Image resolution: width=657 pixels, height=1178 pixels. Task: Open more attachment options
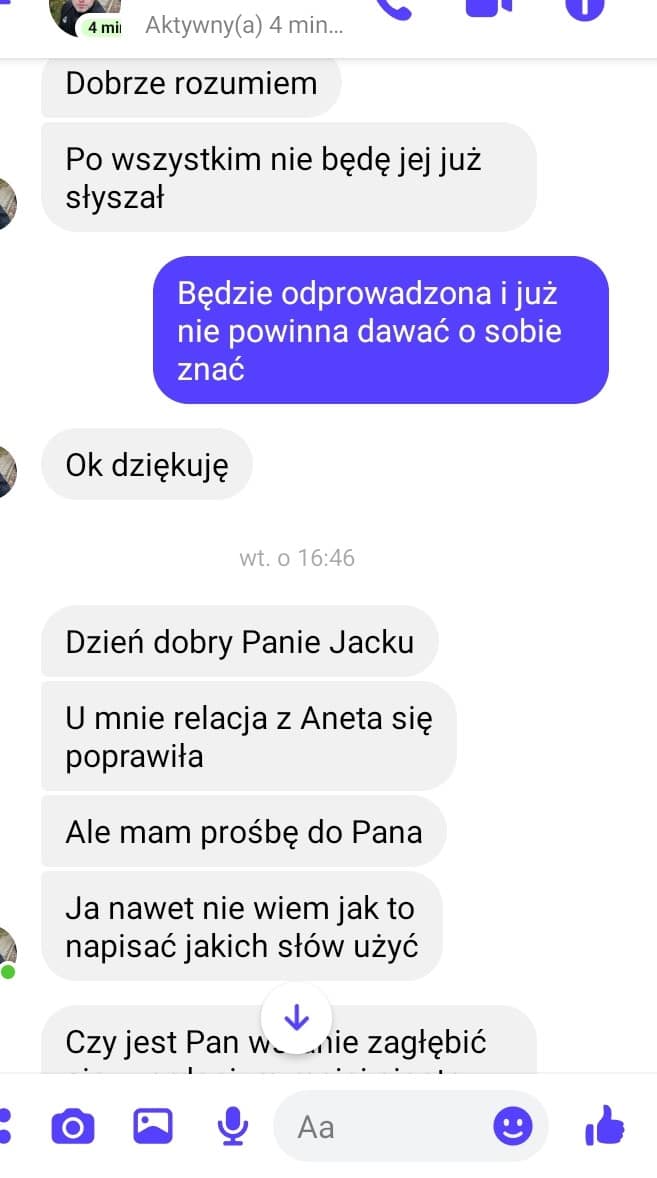click(x=6, y=1127)
